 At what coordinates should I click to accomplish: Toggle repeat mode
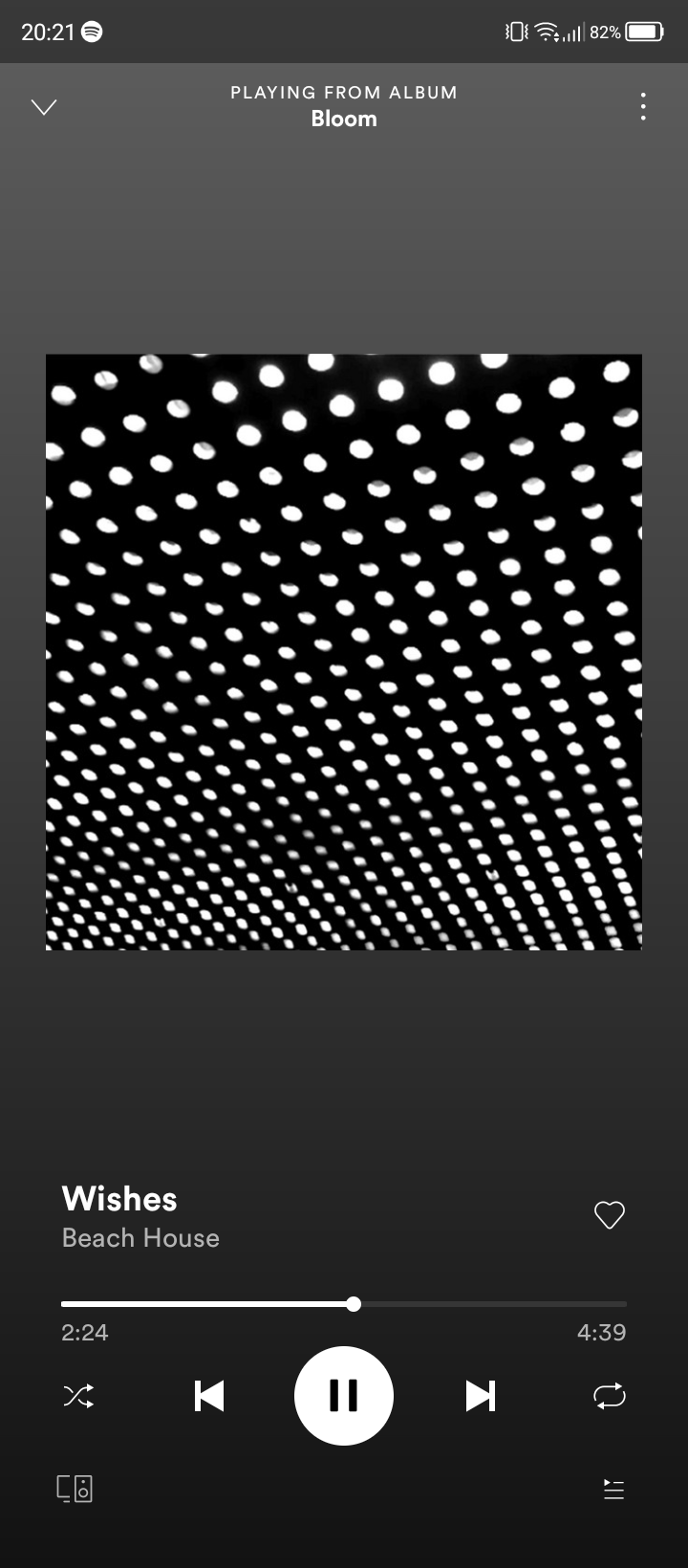[x=609, y=1396]
